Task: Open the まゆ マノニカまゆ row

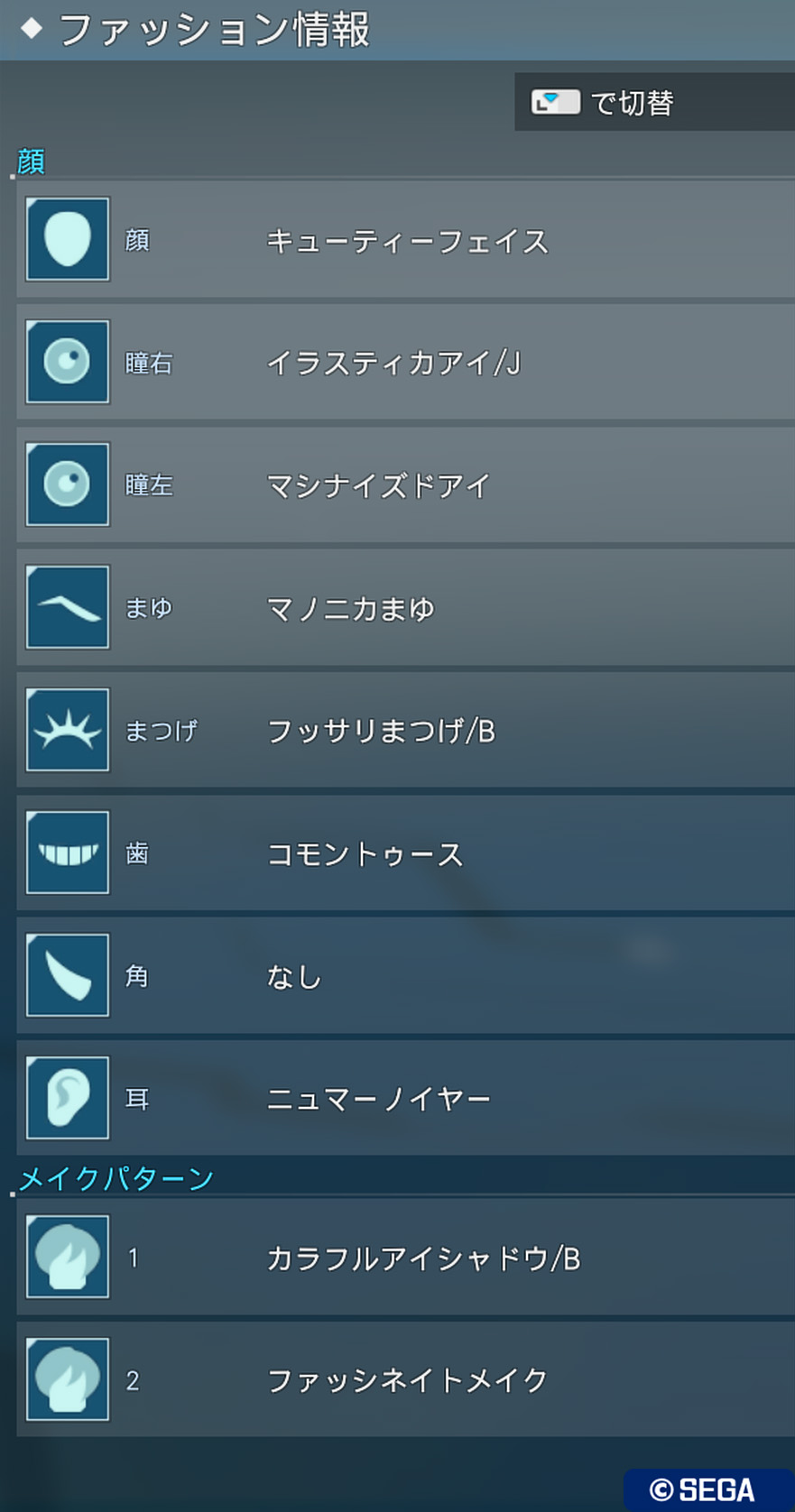Action: (406, 608)
